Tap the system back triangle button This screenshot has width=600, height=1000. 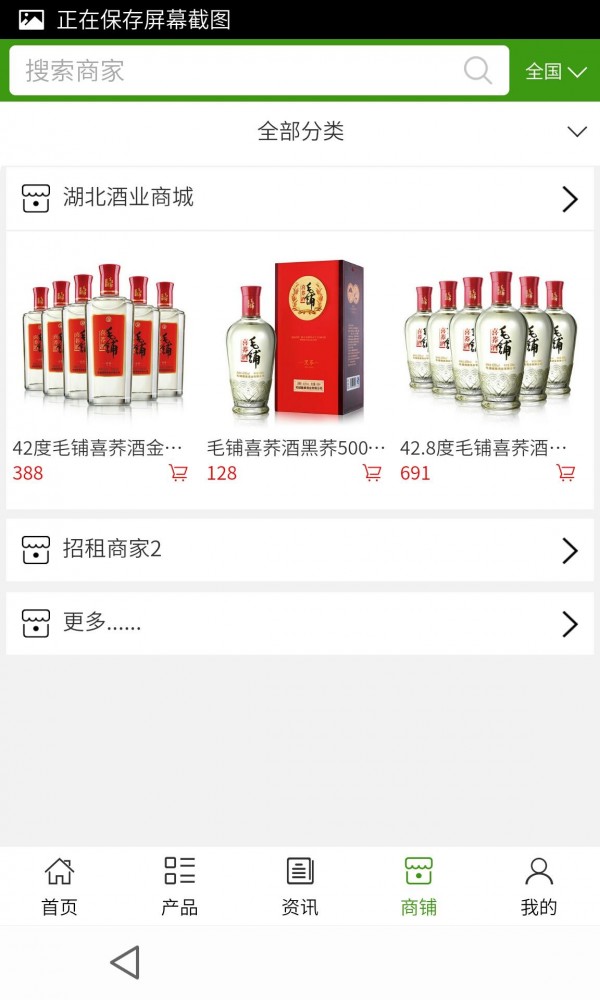[125, 962]
